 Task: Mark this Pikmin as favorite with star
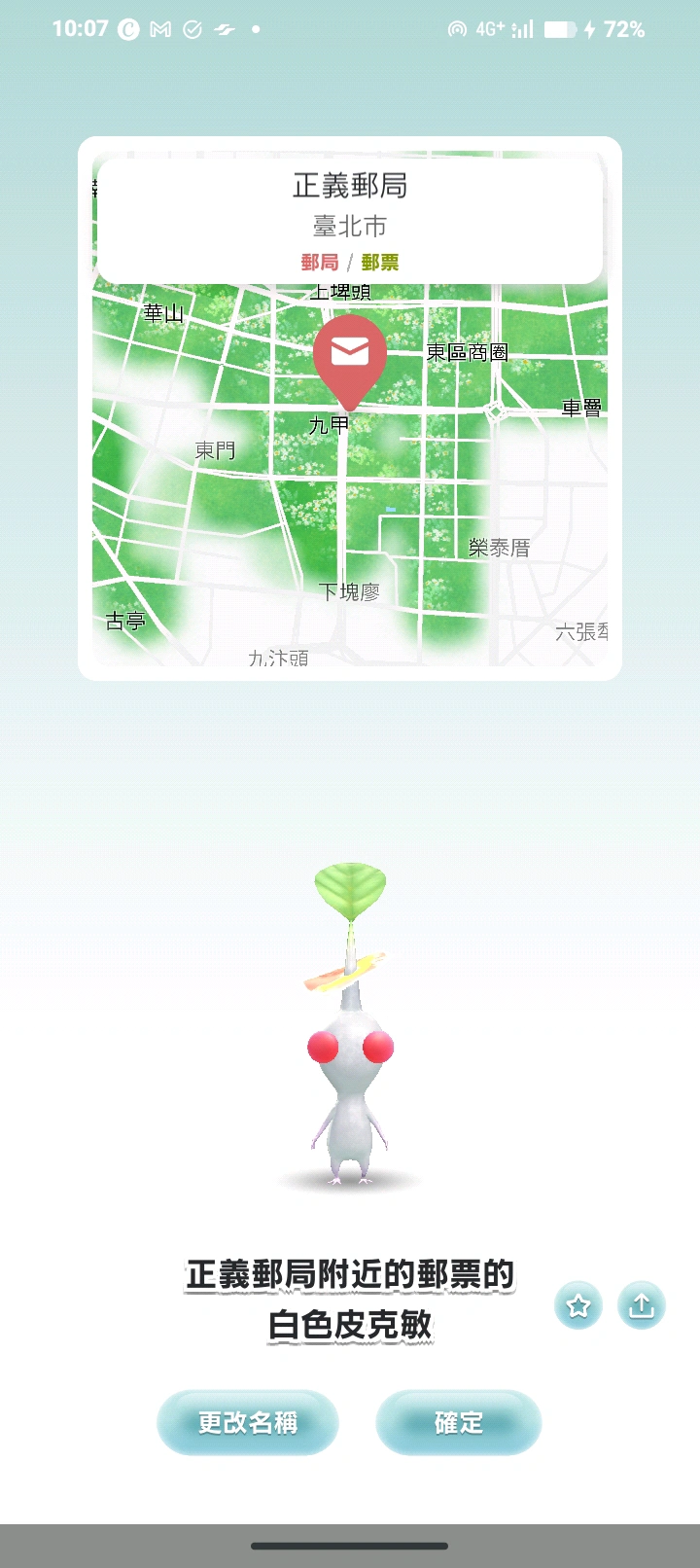point(578,1304)
